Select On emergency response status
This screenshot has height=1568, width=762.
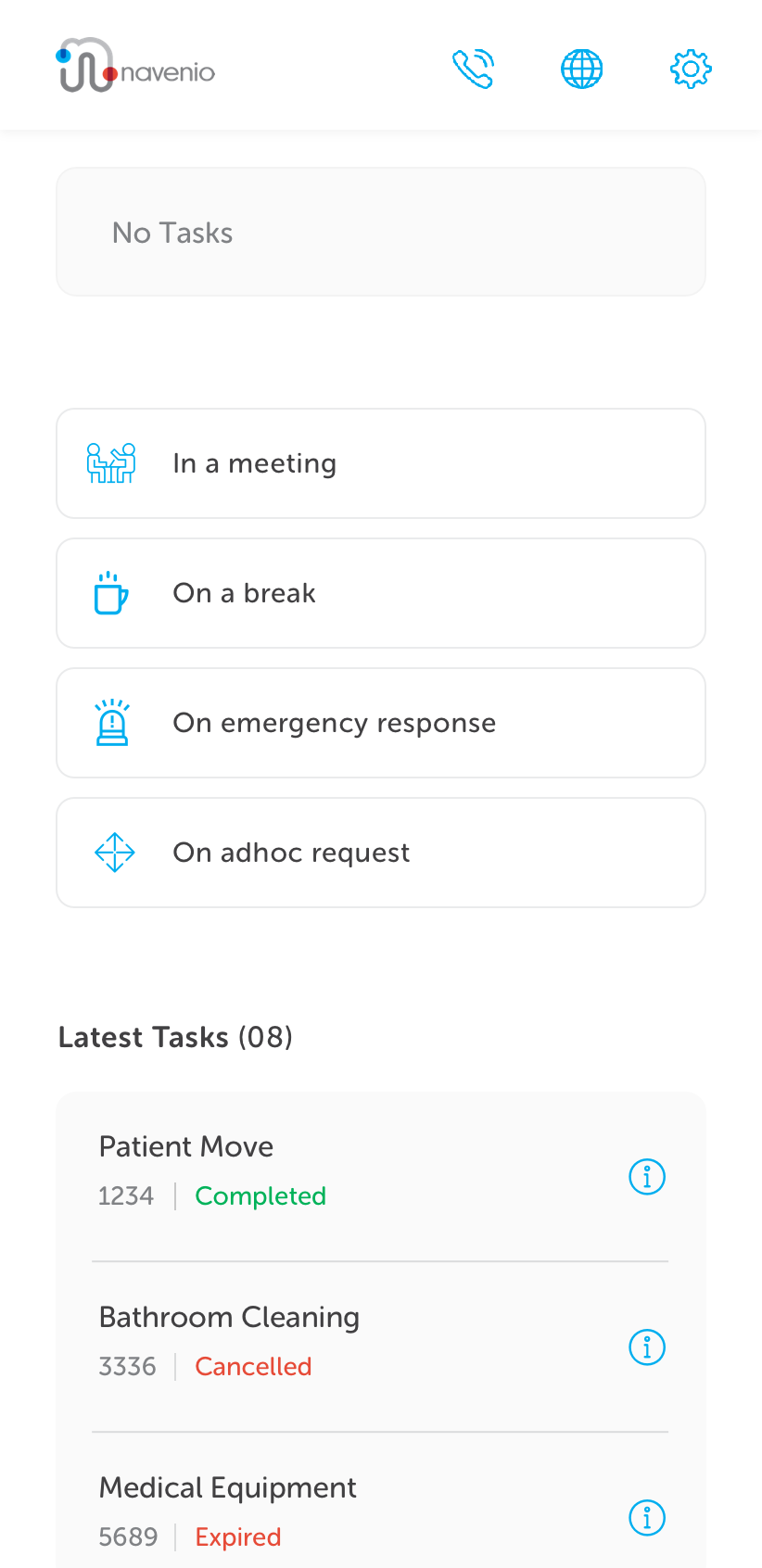coord(381,723)
